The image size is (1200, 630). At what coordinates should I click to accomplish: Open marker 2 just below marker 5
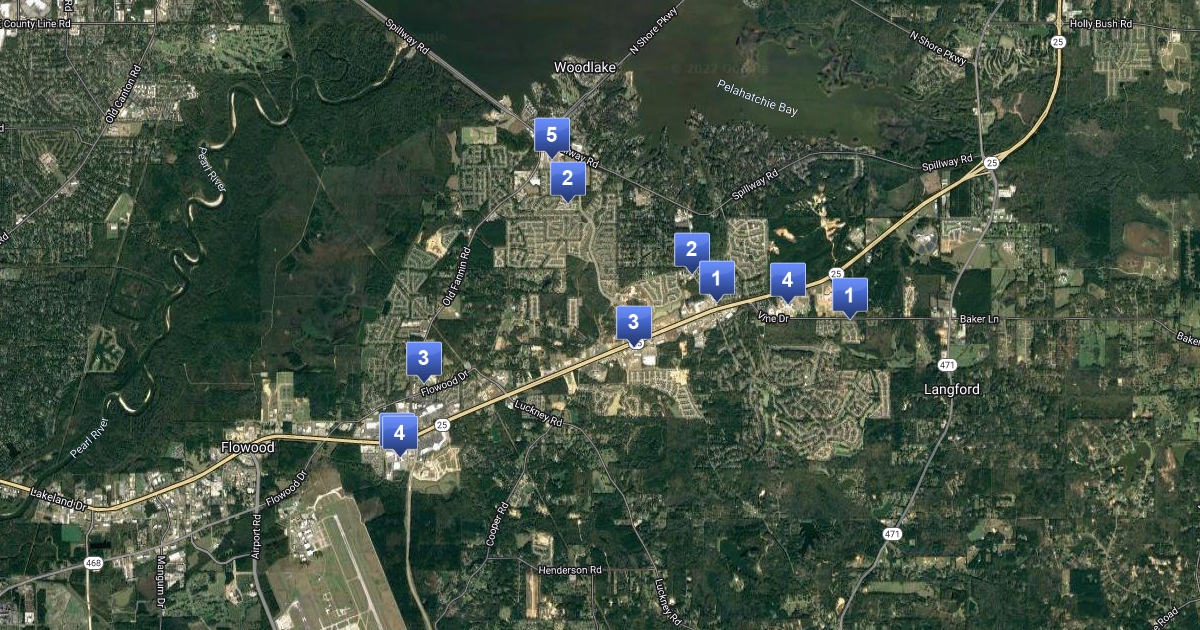(567, 180)
